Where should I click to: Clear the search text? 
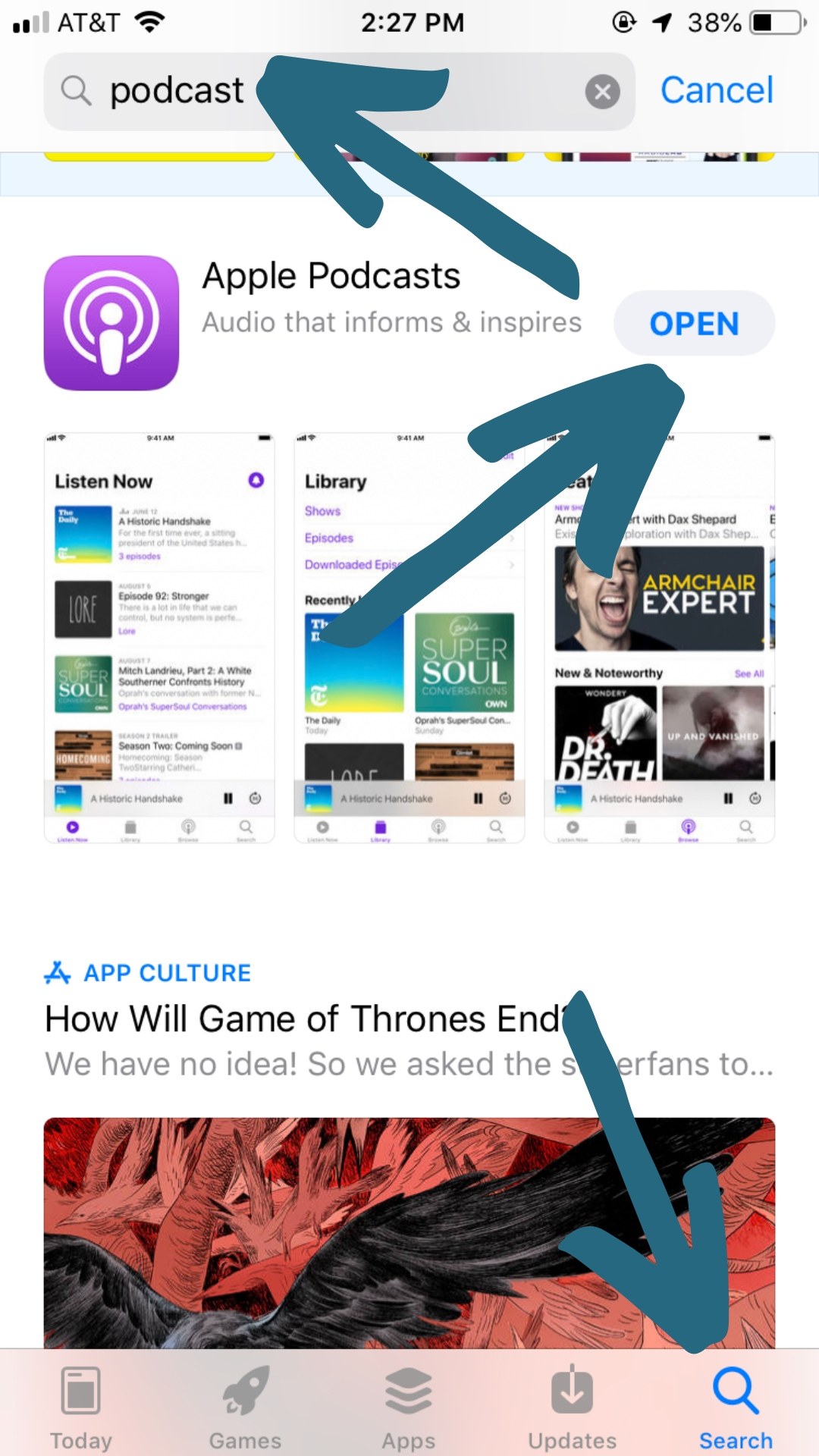(x=602, y=93)
